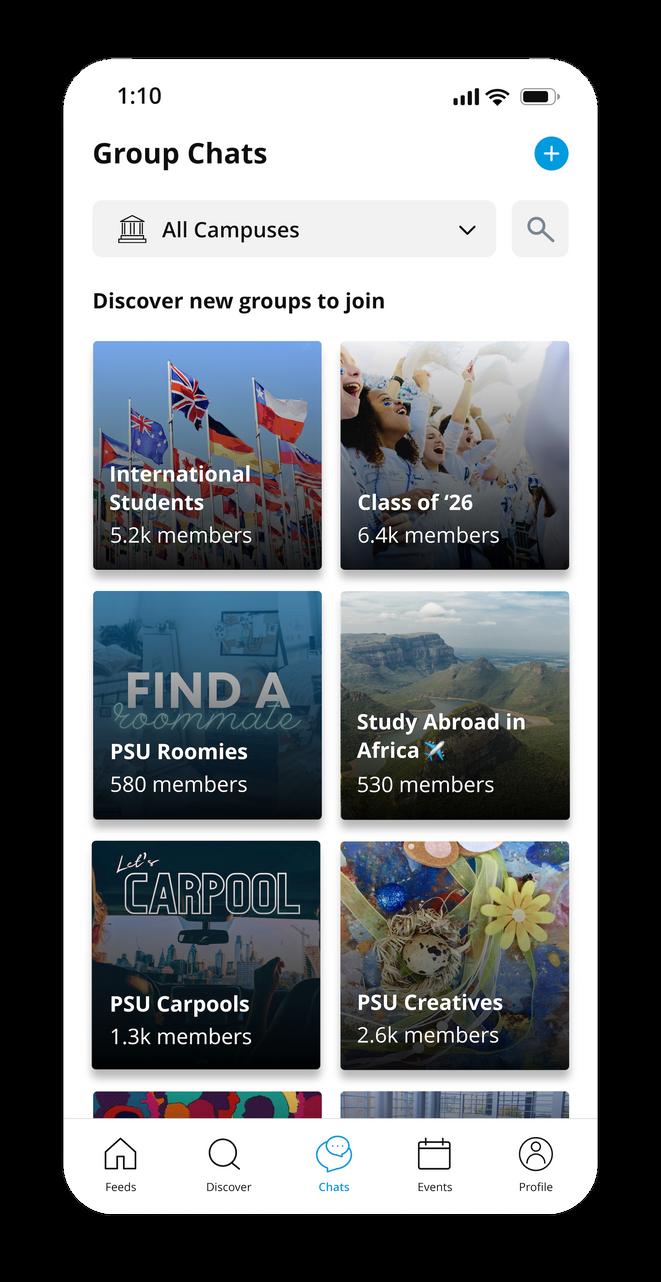Switch to the Feeds tab
Screen dimensions: 661x1282
[121, 1165]
